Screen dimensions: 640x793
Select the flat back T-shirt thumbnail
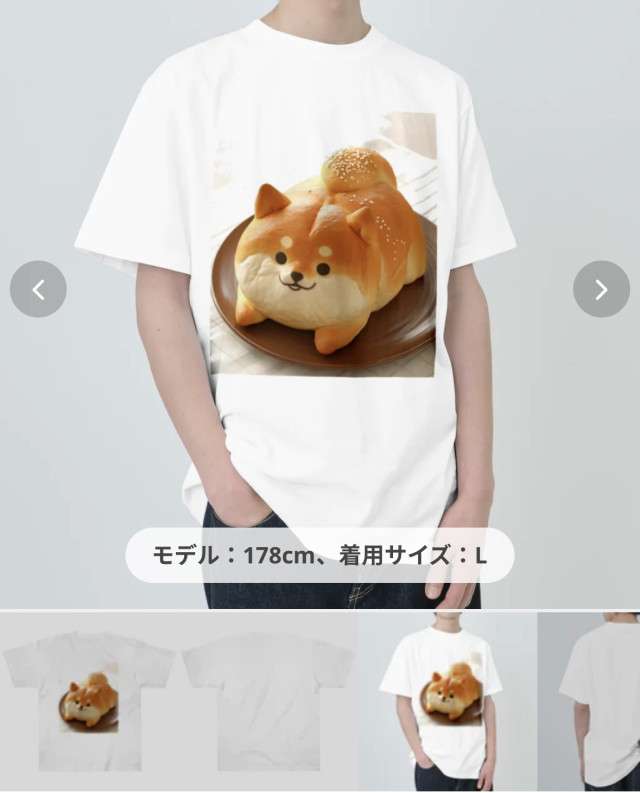pyautogui.click(x=268, y=702)
